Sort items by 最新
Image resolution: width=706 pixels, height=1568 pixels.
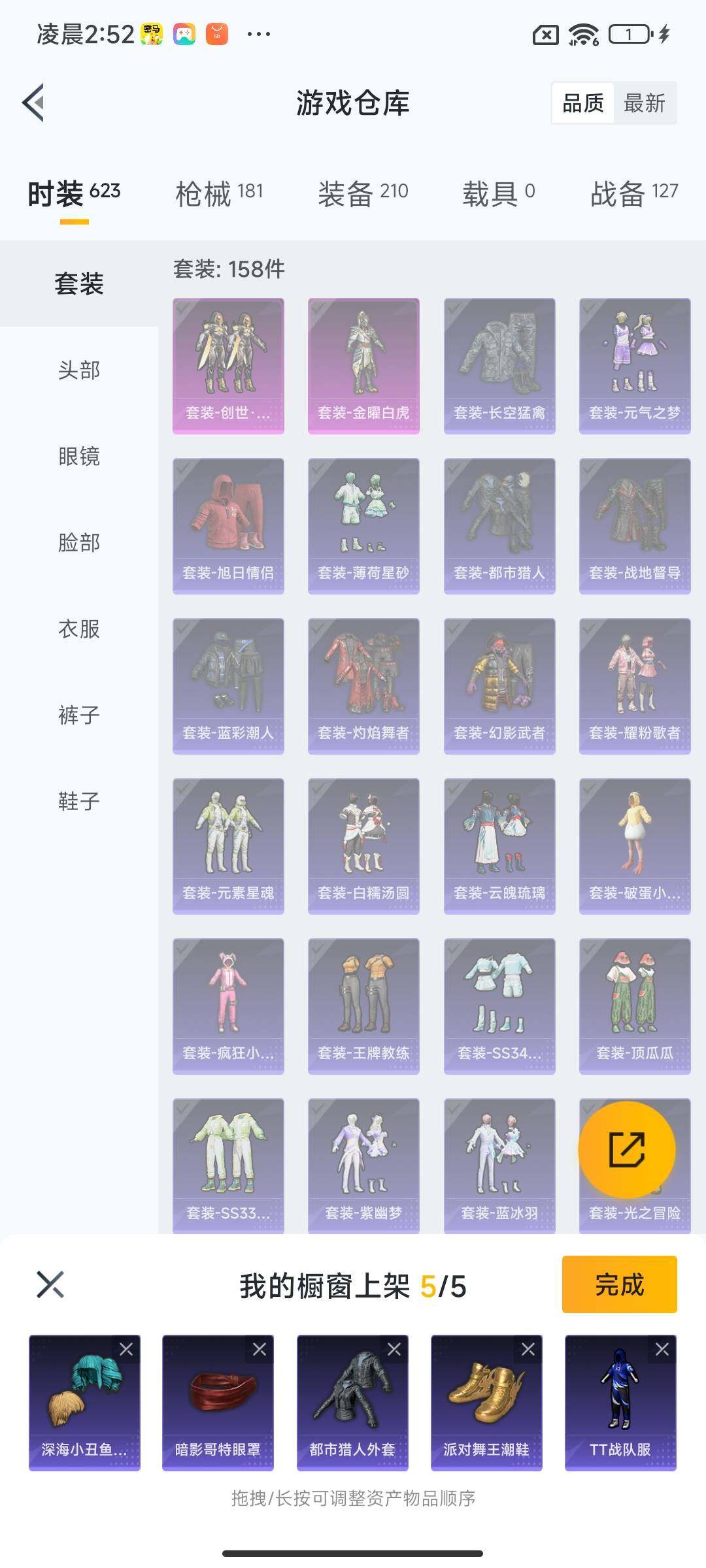coord(644,103)
